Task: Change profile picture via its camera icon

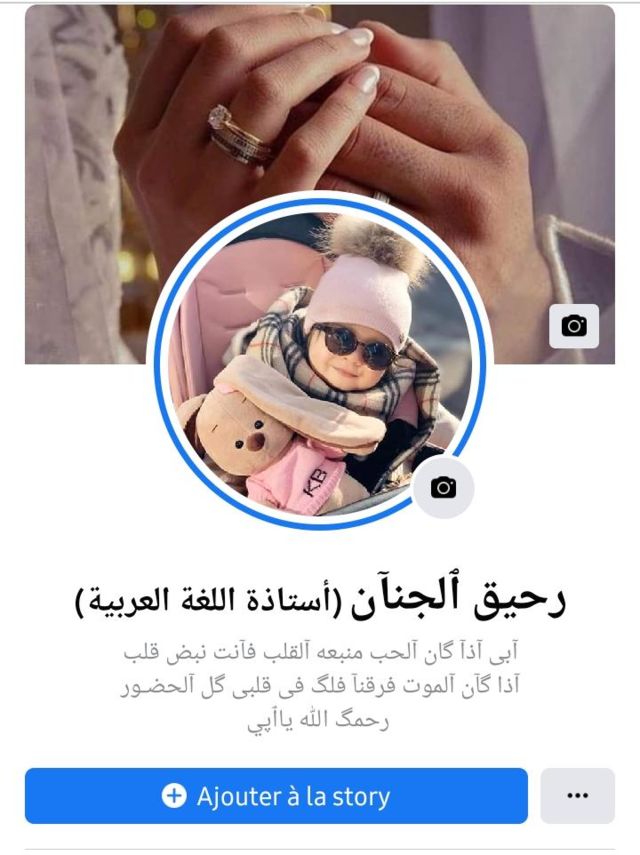Action: 443,488
